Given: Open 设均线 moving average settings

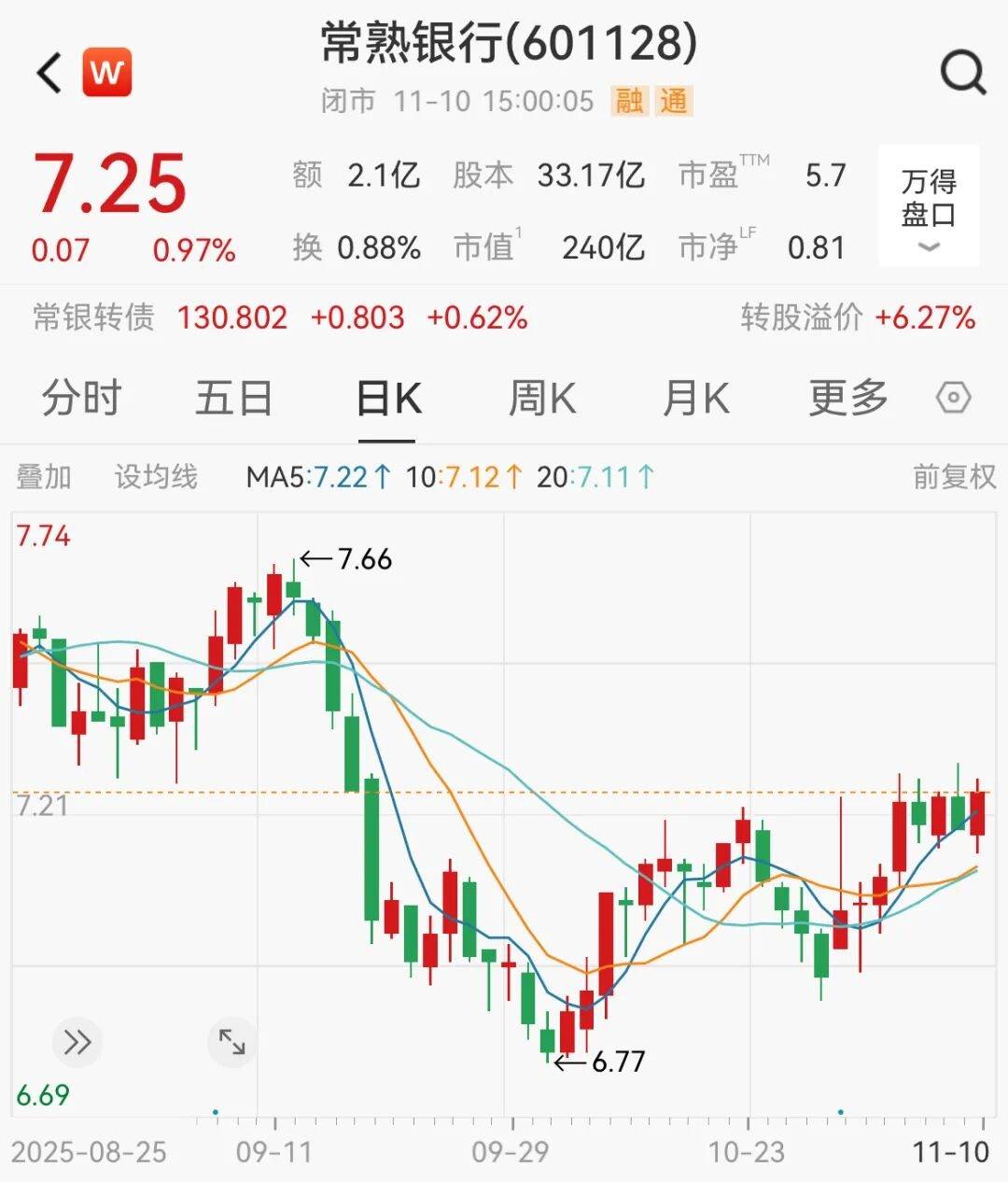Looking at the screenshot, I should pos(156,477).
